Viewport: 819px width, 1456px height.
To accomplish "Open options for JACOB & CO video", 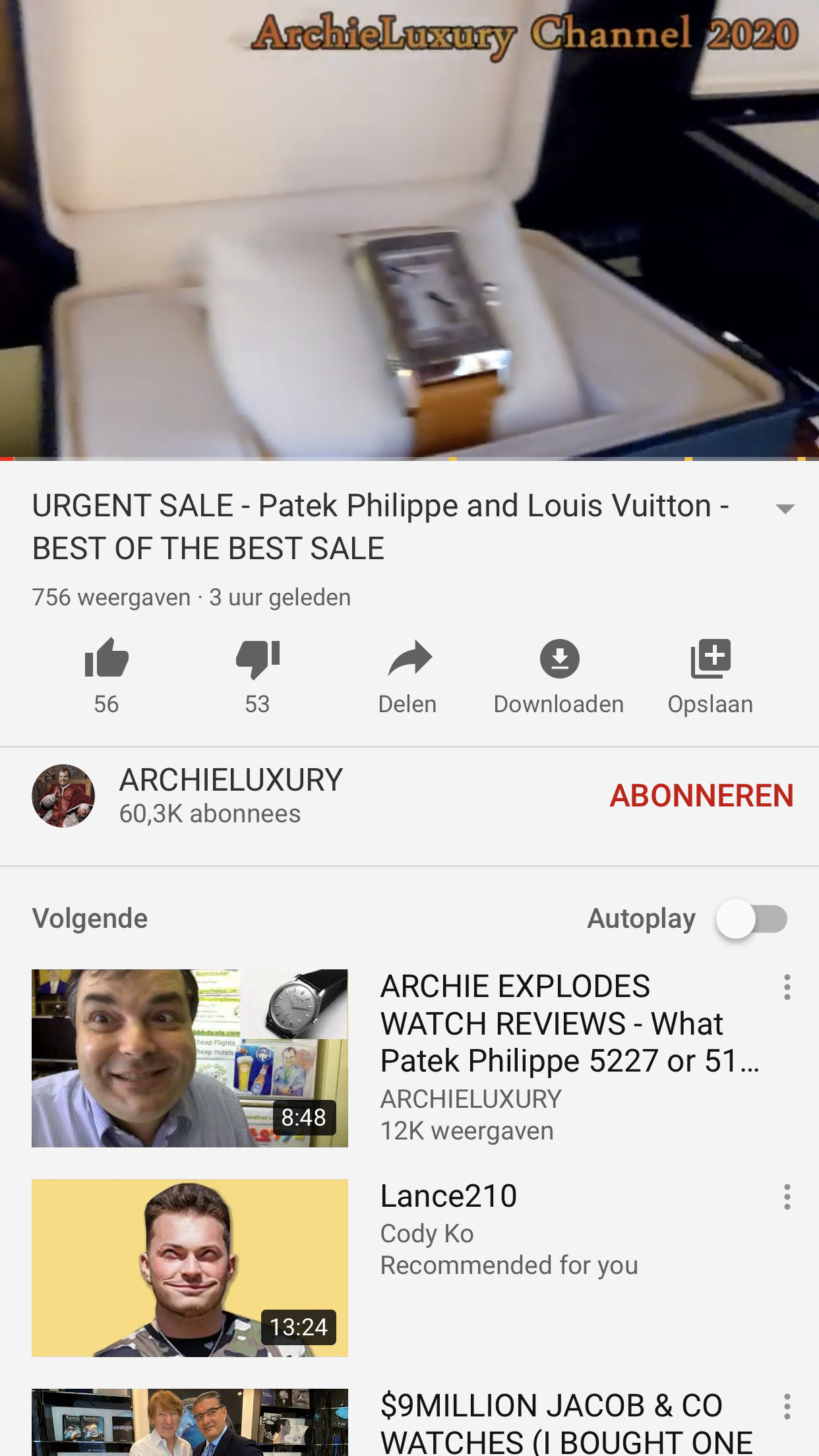I will (x=787, y=1407).
